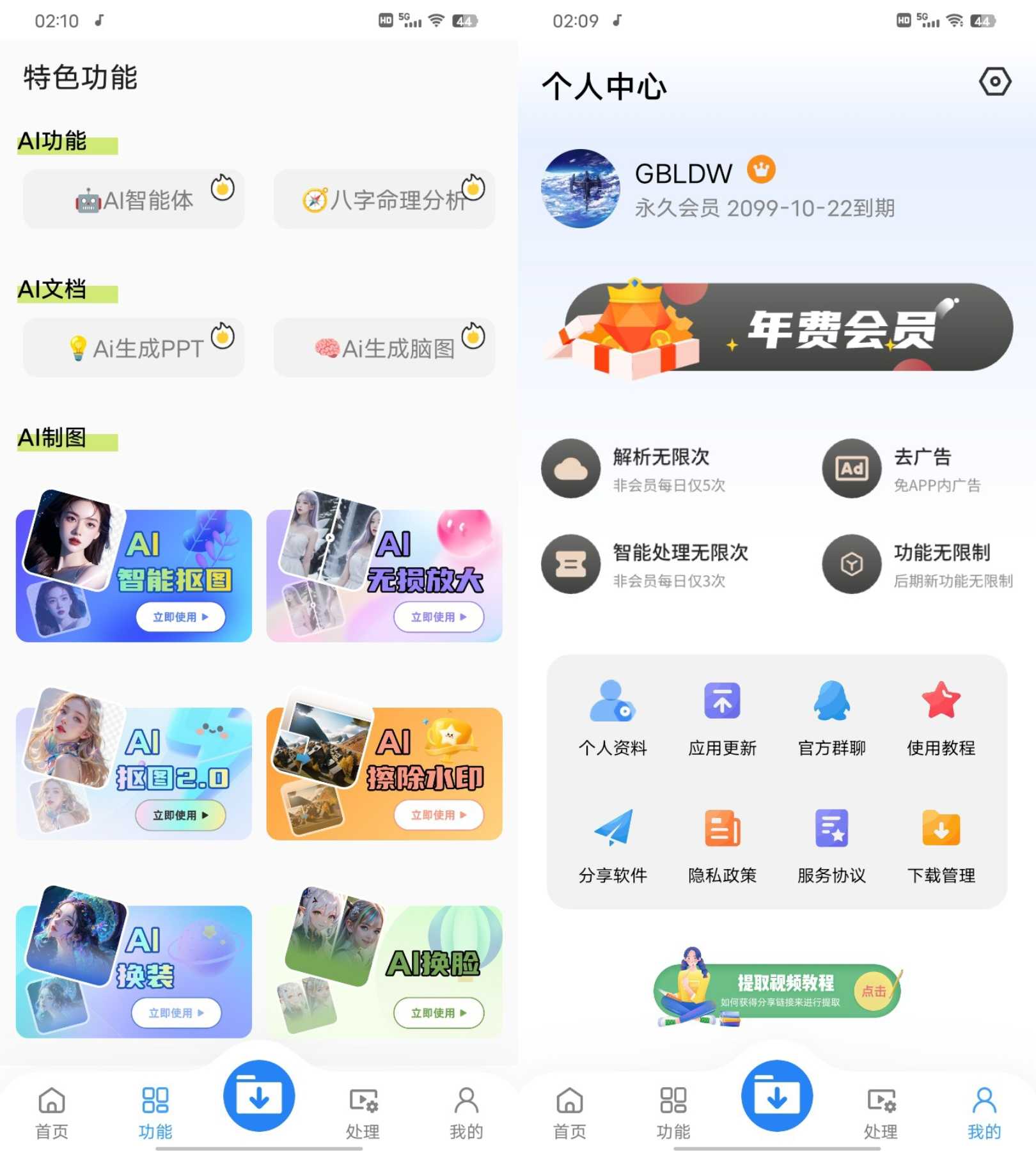Open 八字命理分析 feature
Screen dimensions: 1036x1151
coord(384,200)
